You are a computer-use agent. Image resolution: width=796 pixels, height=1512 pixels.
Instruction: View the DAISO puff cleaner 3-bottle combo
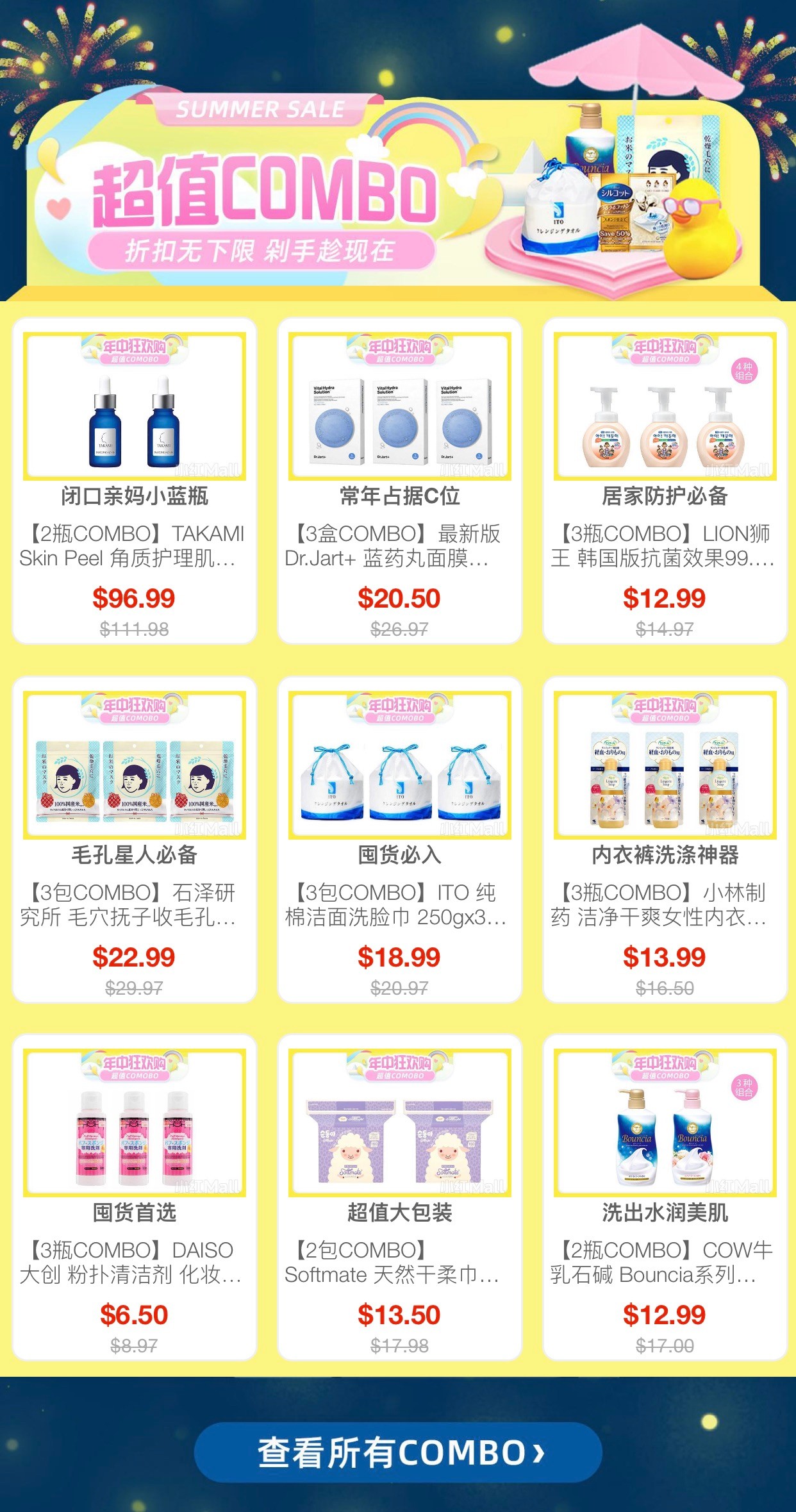point(134,1197)
